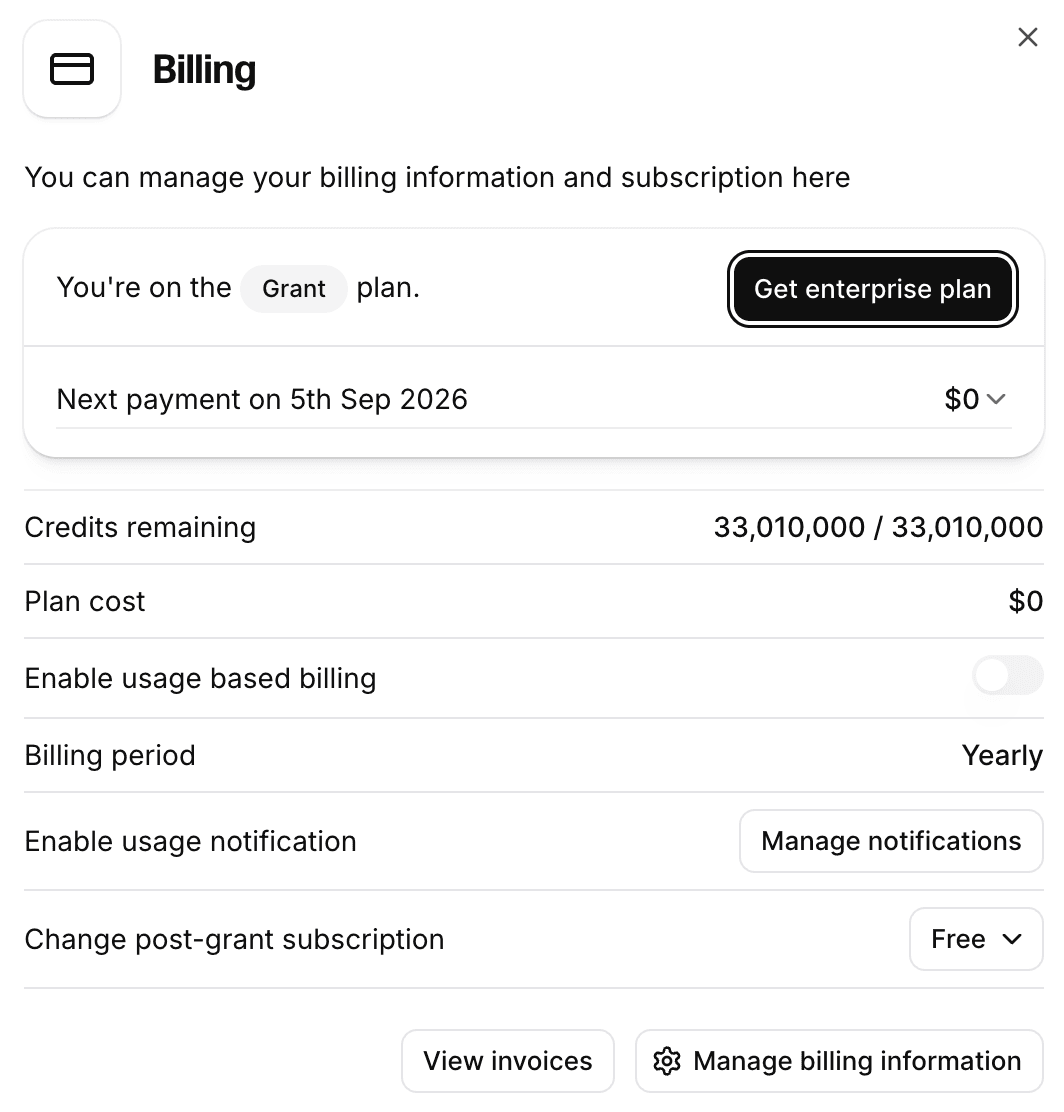
Task: Click the Billing dialog title
Action: [204, 69]
